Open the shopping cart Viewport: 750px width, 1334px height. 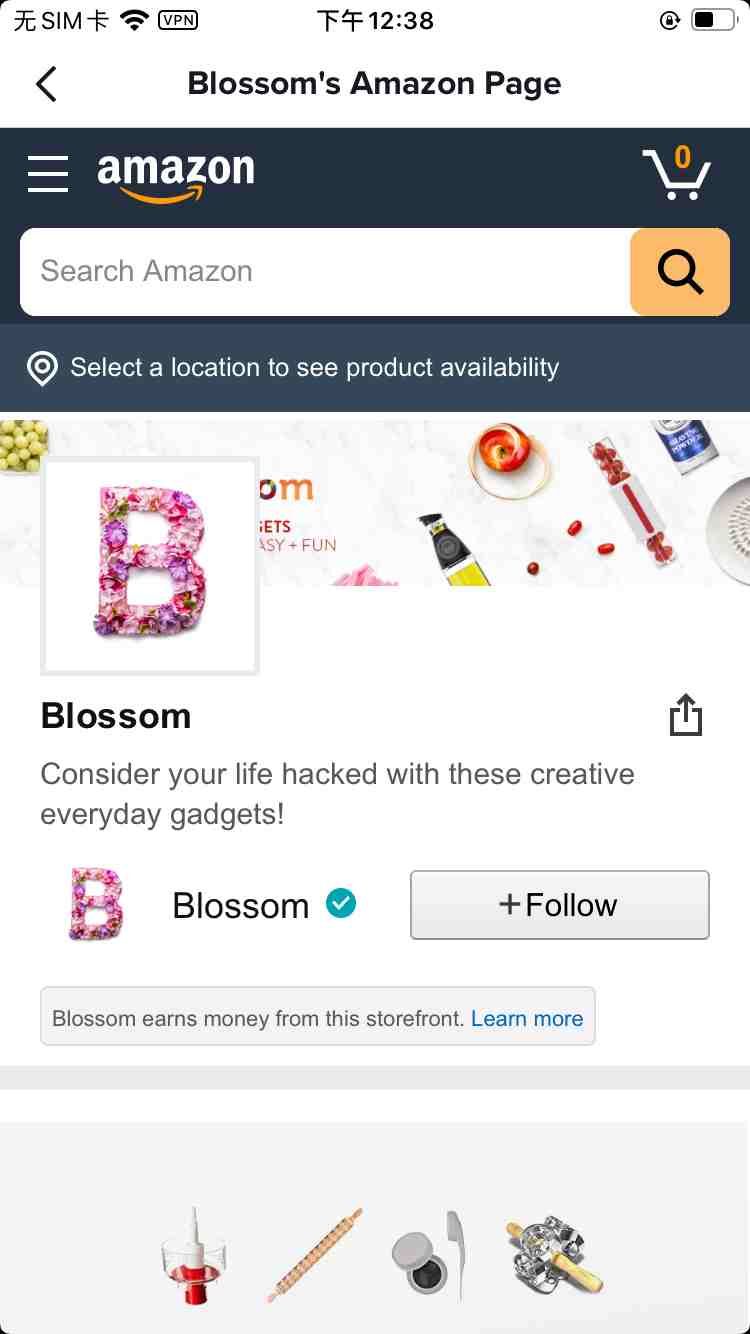(x=676, y=174)
